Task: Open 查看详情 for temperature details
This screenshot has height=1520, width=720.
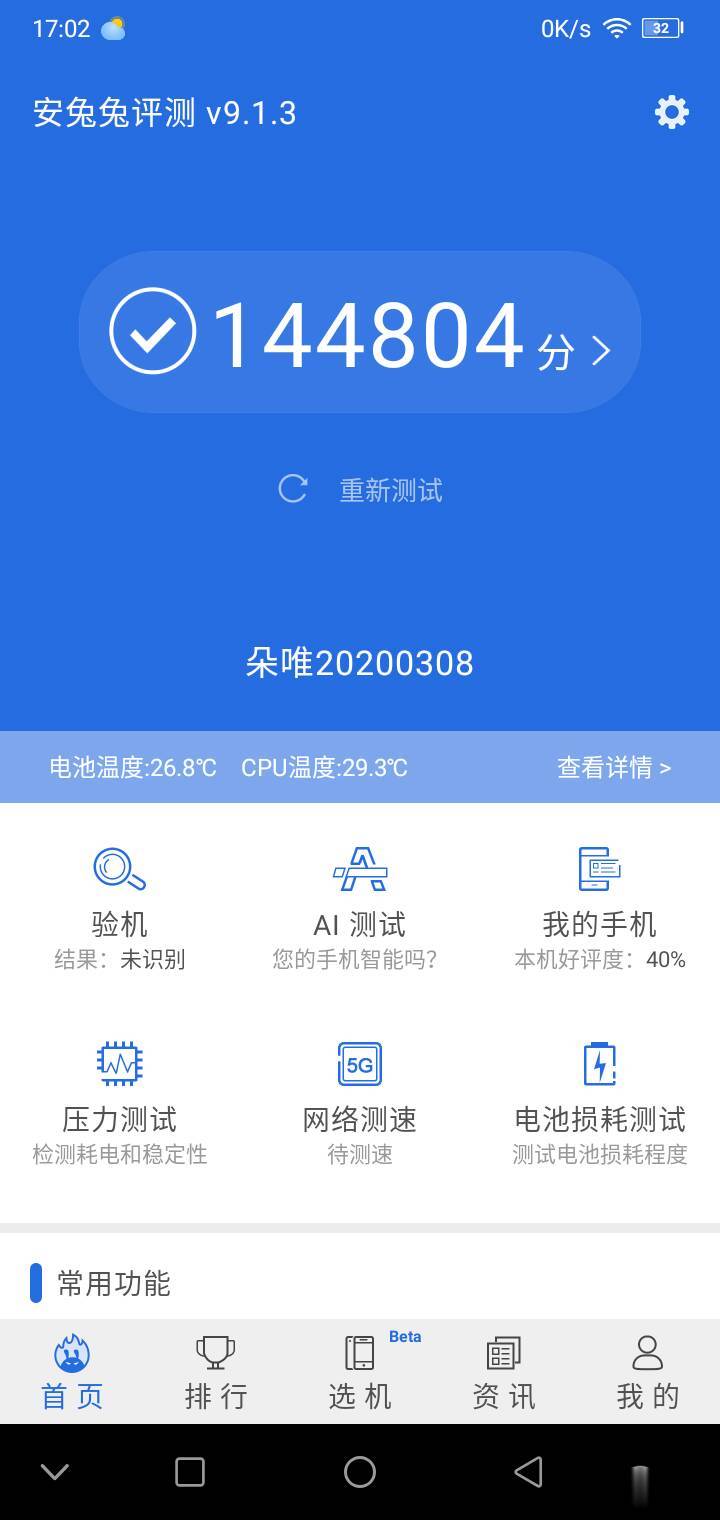Action: coord(614,767)
